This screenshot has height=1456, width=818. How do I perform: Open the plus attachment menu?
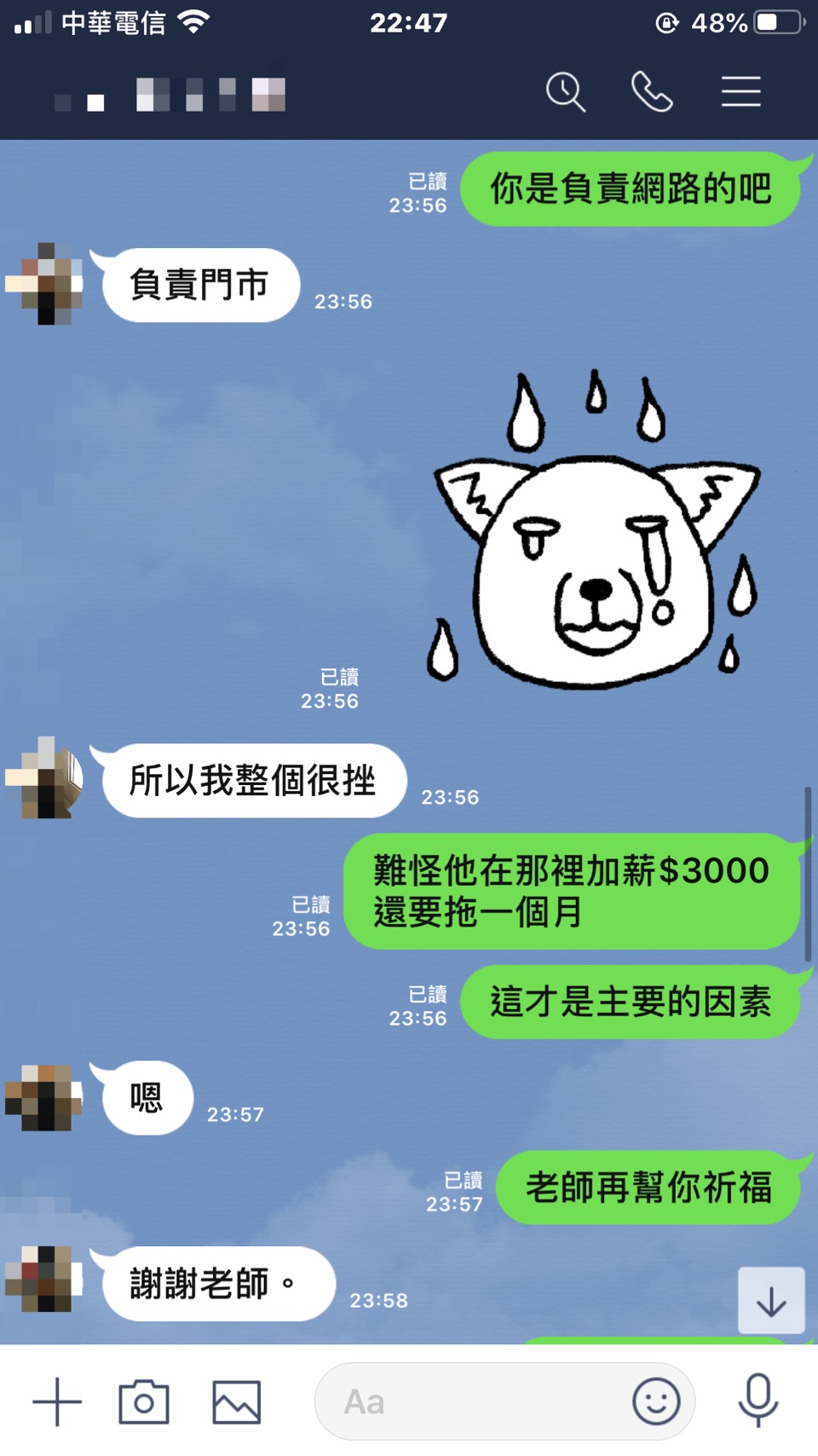57,1402
